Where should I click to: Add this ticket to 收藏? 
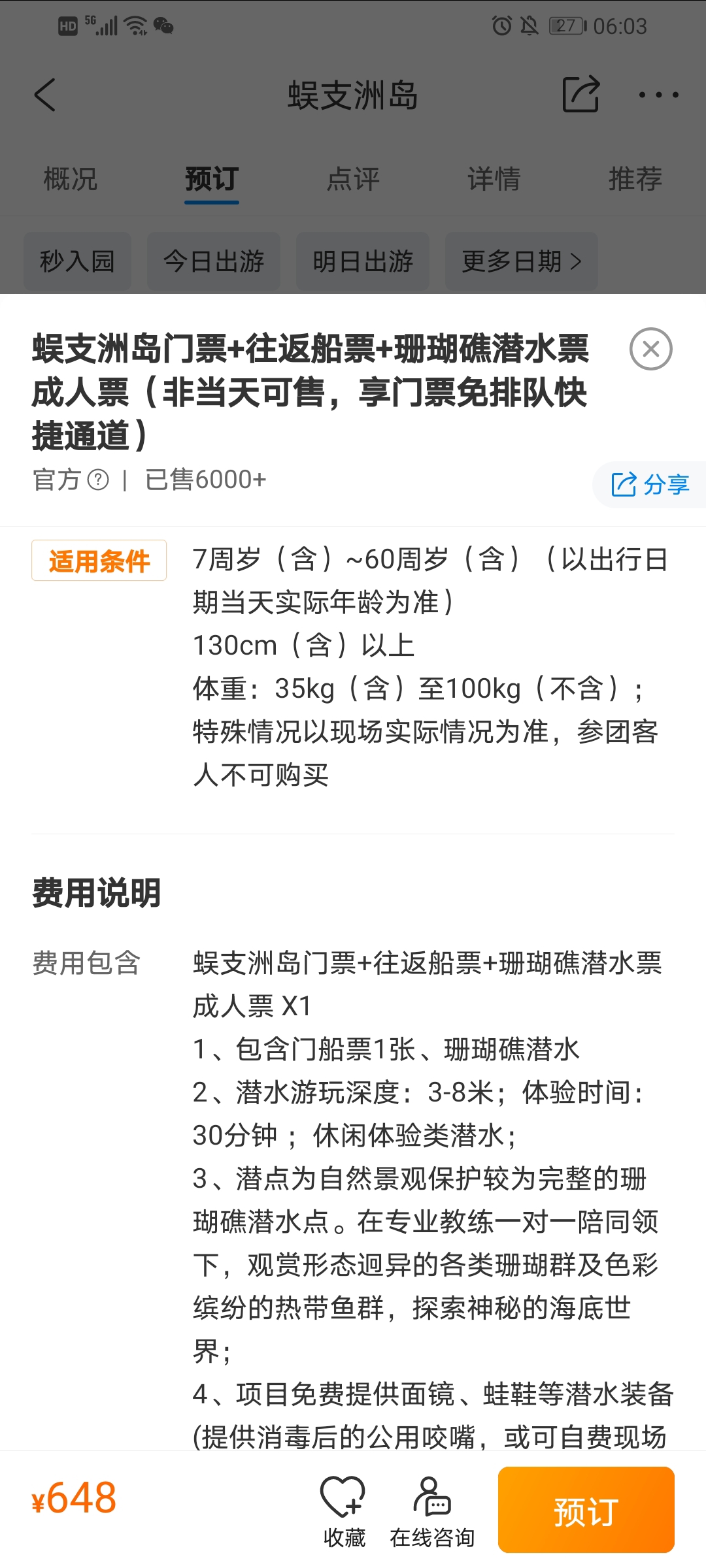pyautogui.click(x=344, y=1511)
